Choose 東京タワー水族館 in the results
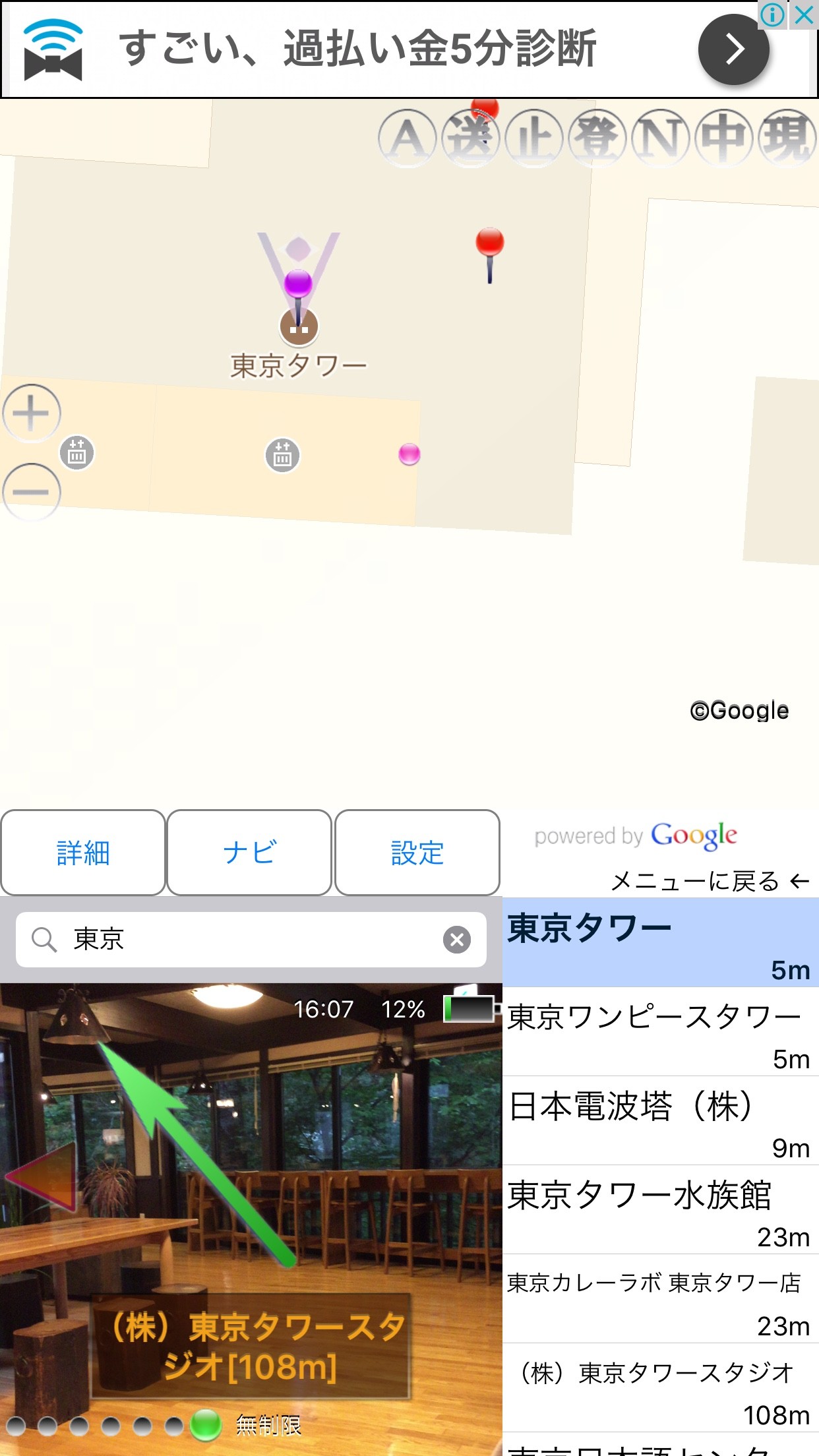Viewport: 819px width, 1456px height. 661,1210
